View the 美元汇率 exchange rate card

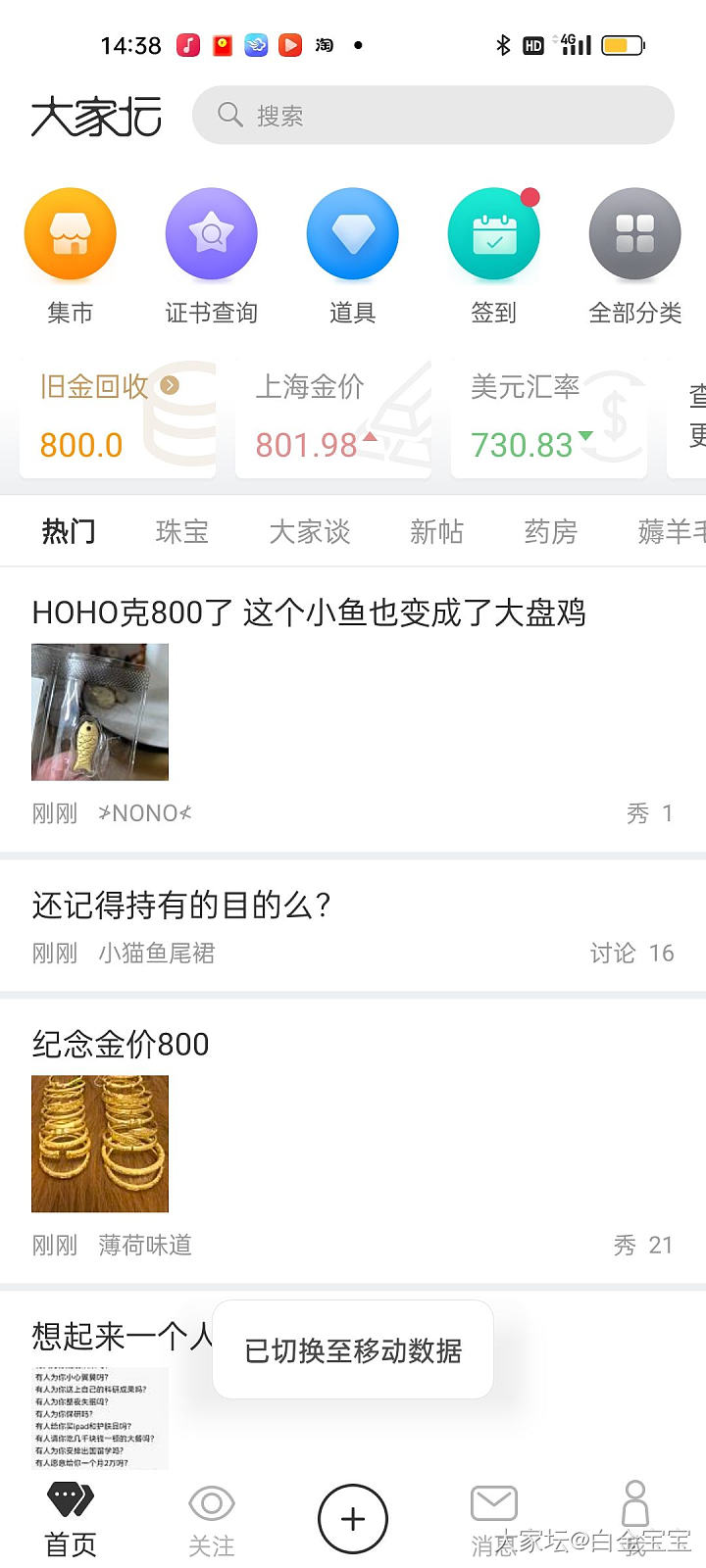(x=549, y=417)
